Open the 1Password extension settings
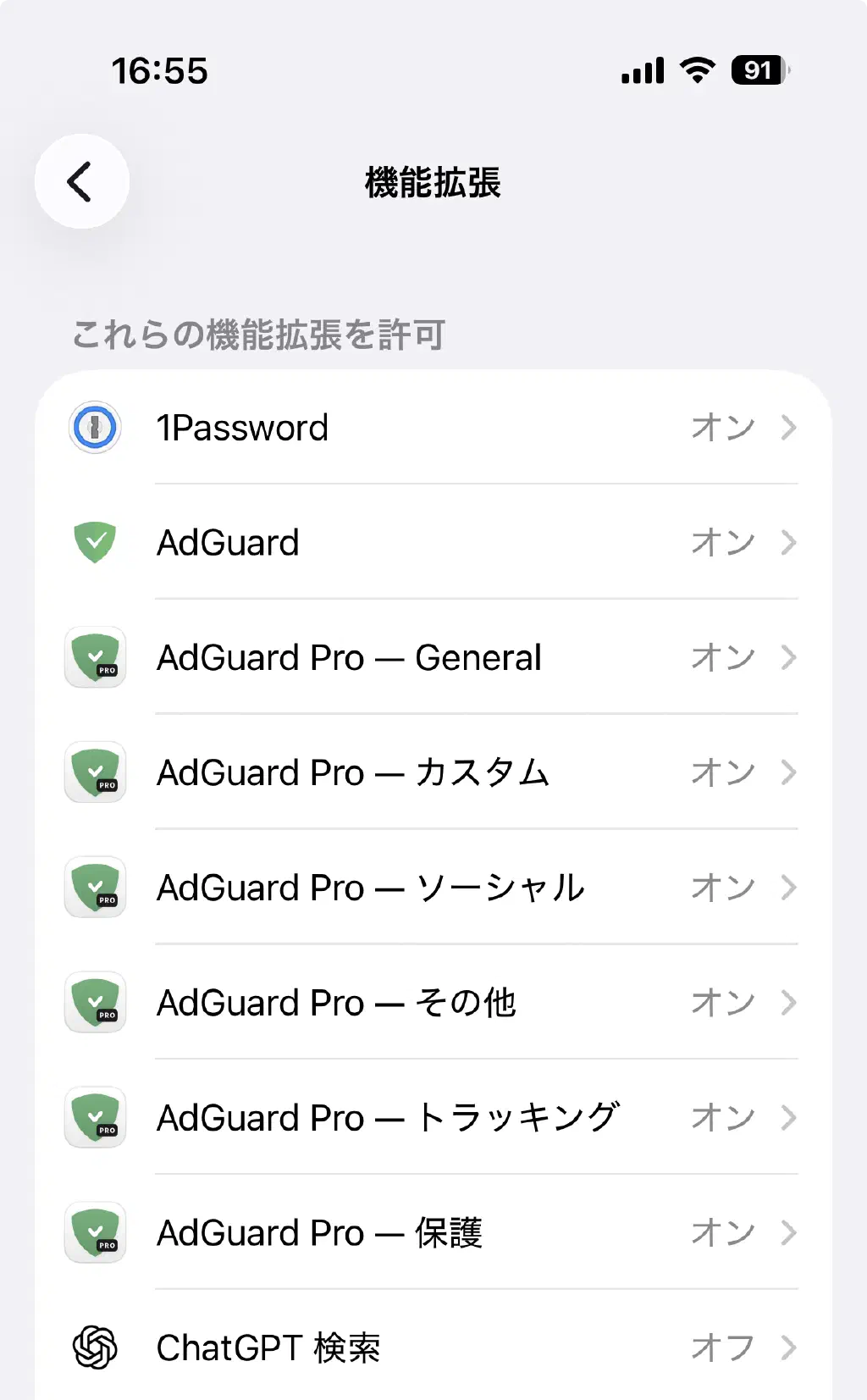Image resolution: width=867 pixels, height=1400 pixels. [433, 428]
